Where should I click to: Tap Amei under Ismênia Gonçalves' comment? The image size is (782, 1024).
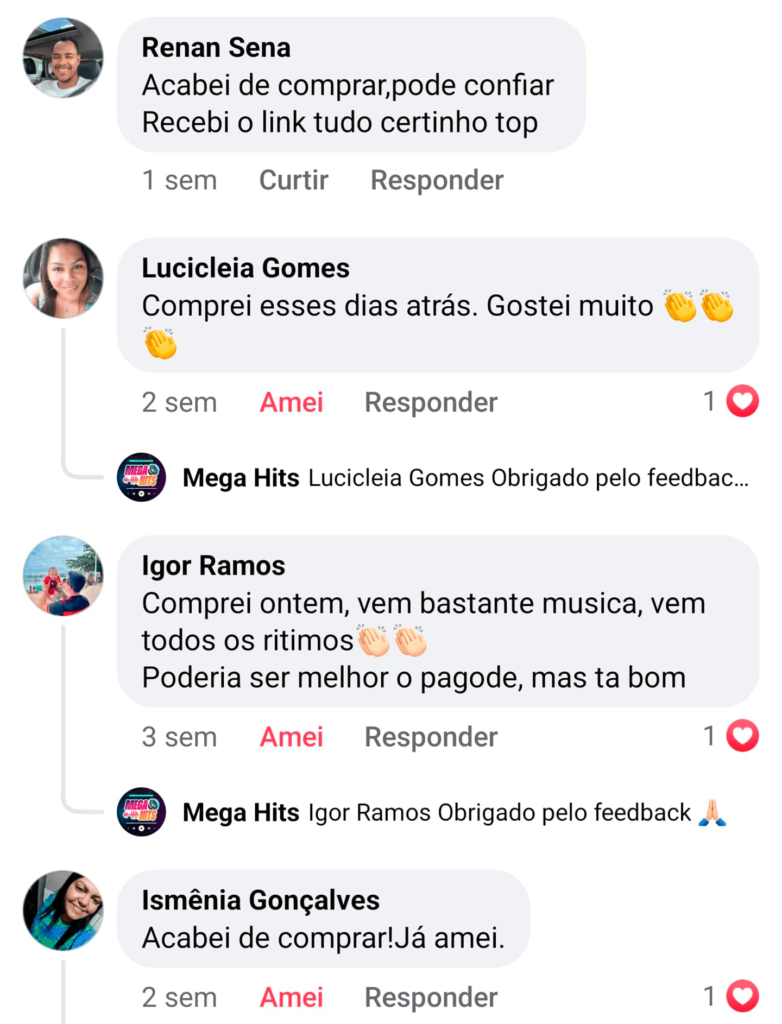[291, 997]
